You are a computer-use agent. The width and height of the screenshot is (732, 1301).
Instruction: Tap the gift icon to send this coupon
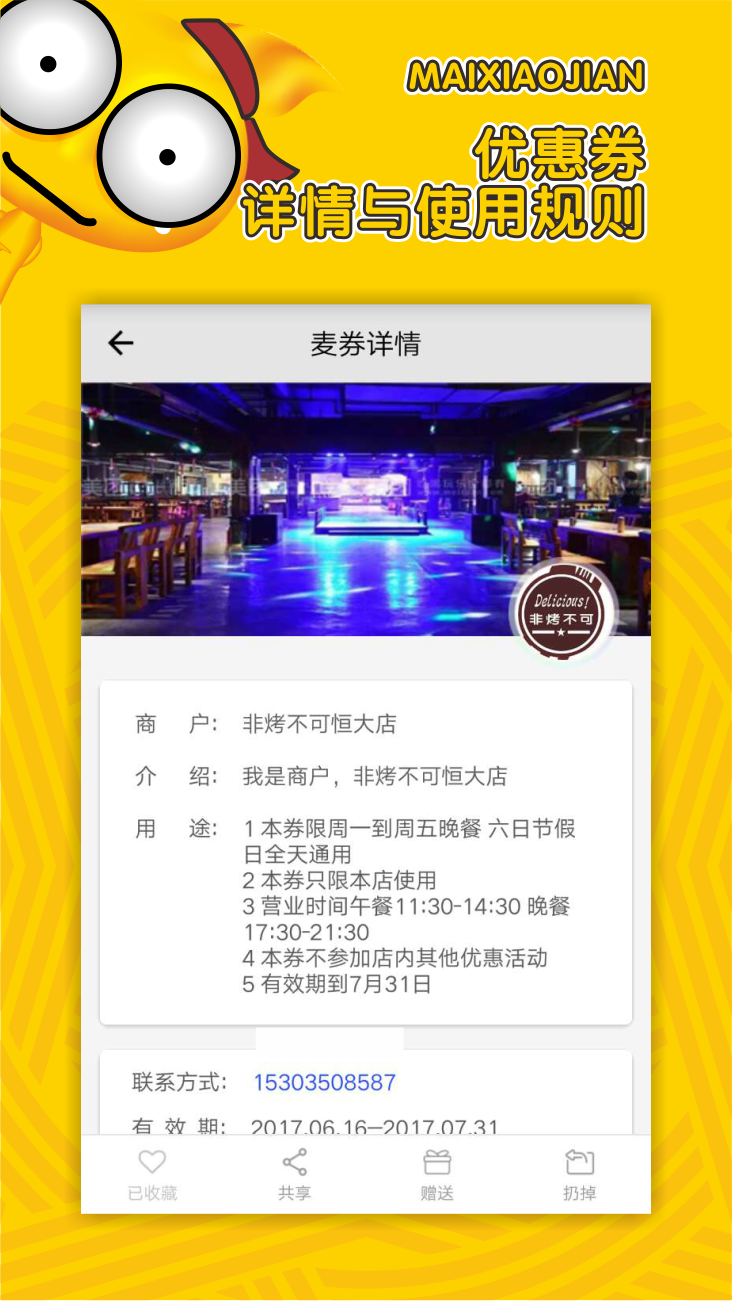pyautogui.click(x=438, y=1162)
